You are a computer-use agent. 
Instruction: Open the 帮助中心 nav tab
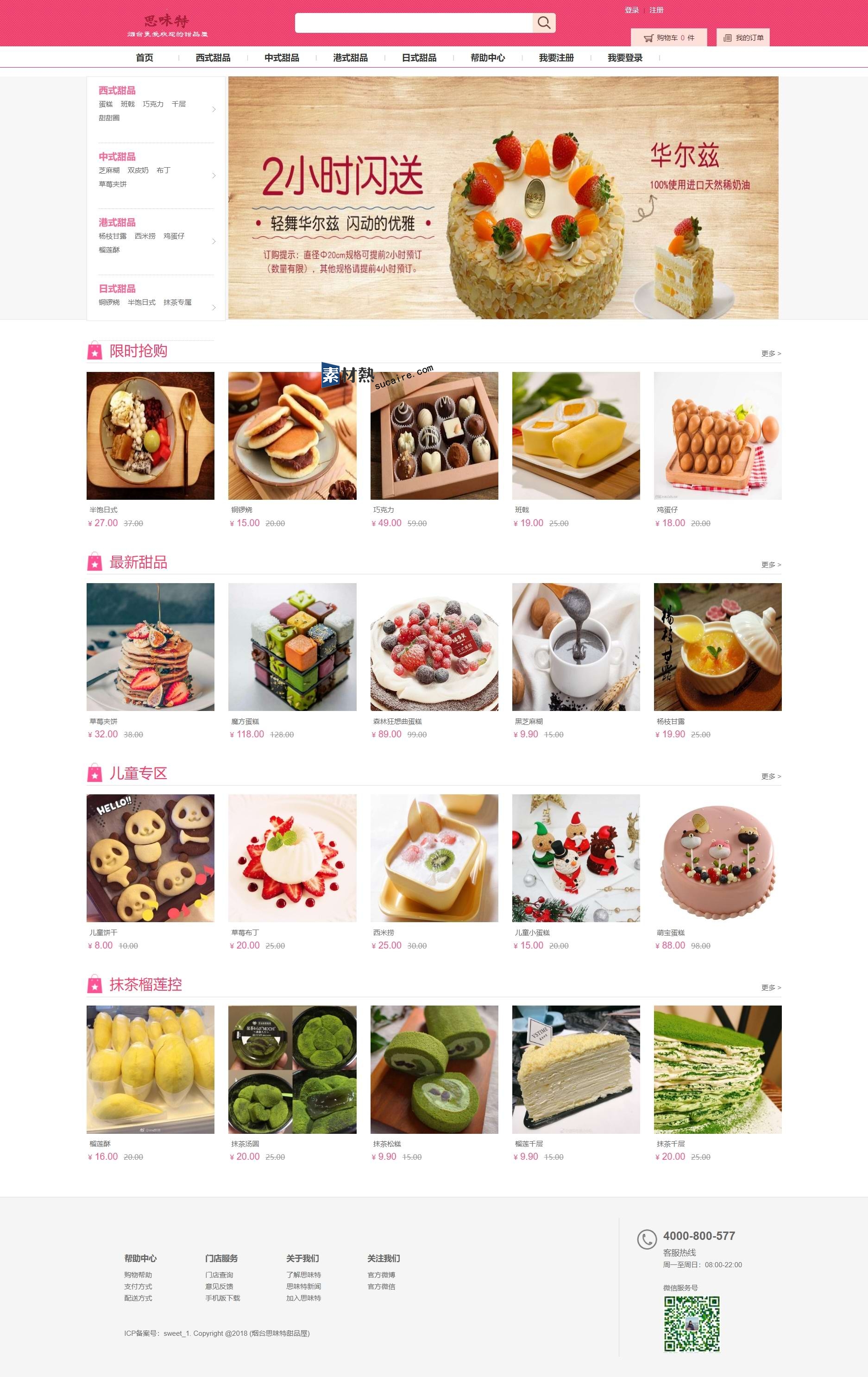(487, 58)
